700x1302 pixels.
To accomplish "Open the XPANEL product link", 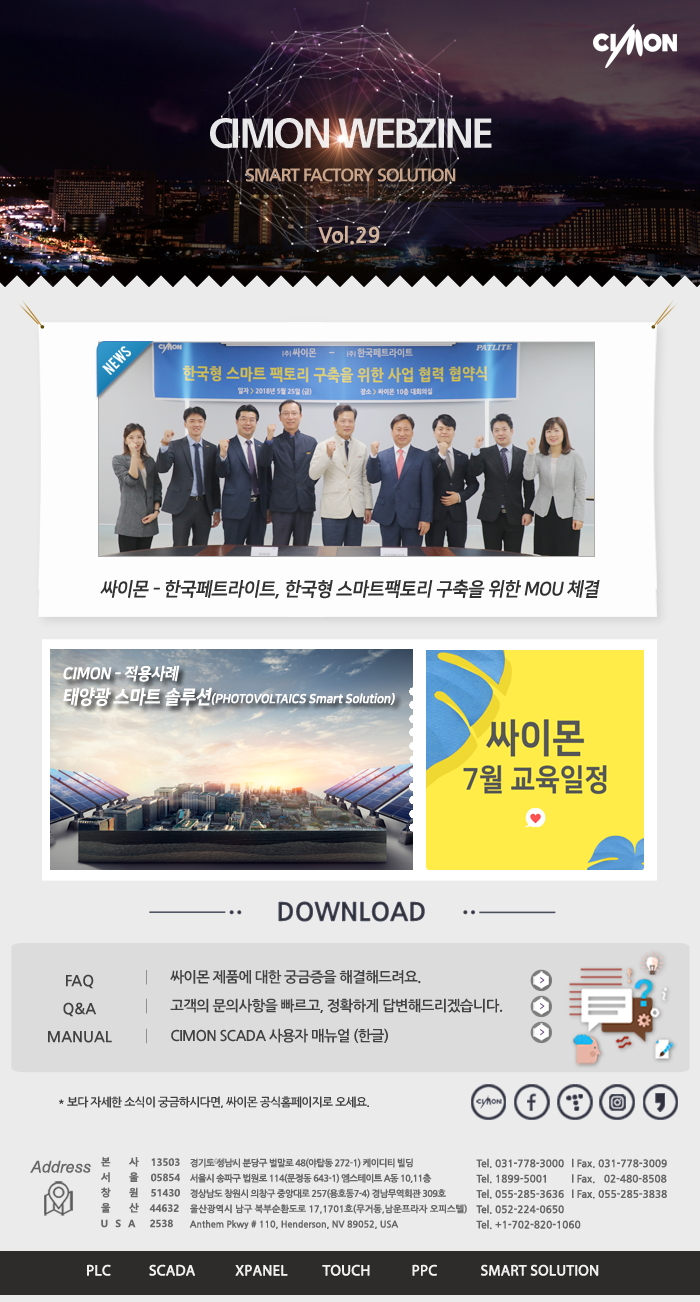I will coord(261,1270).
